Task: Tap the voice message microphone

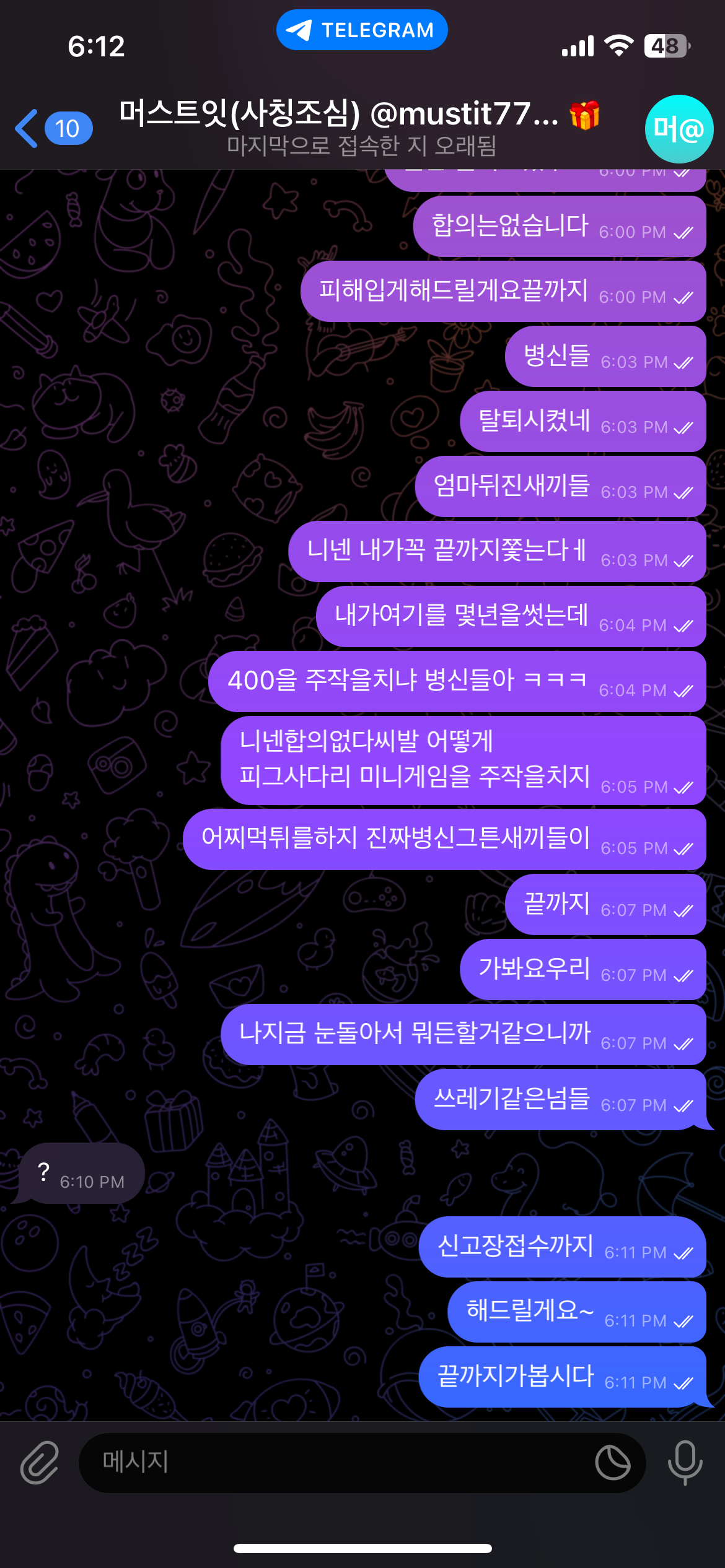Action: pyautogui.click(x=685, y=1463)
